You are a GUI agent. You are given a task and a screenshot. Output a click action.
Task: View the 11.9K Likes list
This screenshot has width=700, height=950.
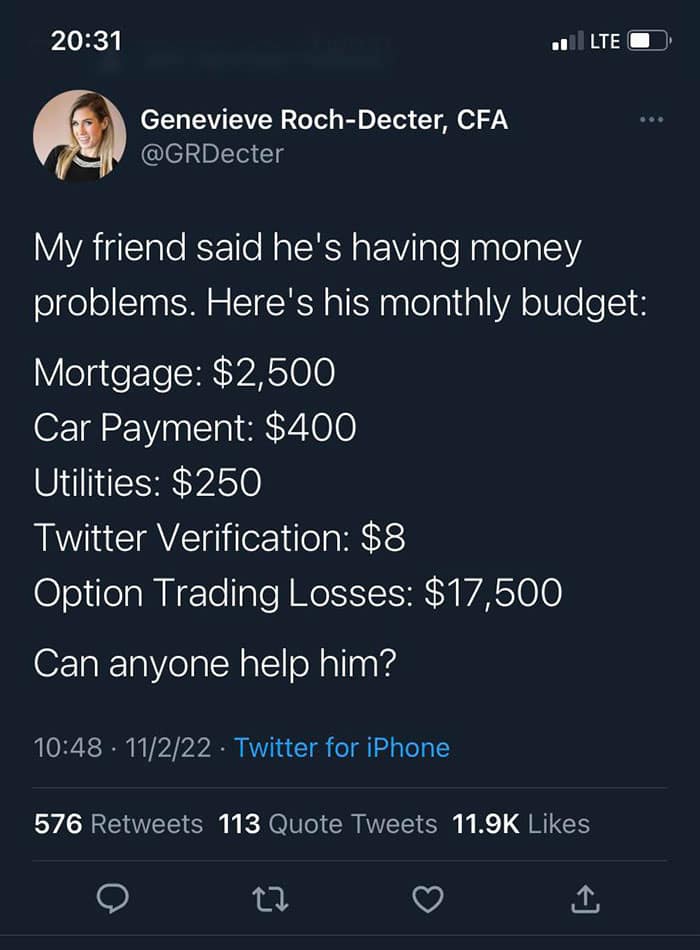pos(521,824)
